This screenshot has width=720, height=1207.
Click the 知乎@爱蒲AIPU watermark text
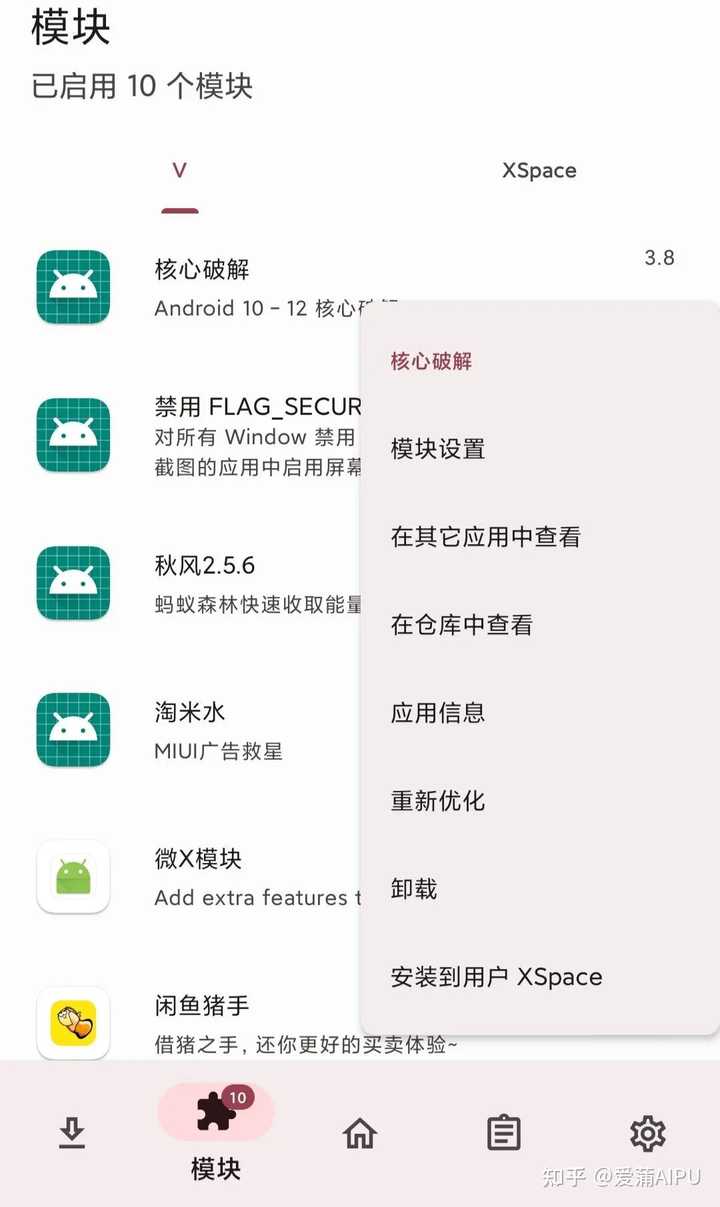click(x=622, y=1179)
